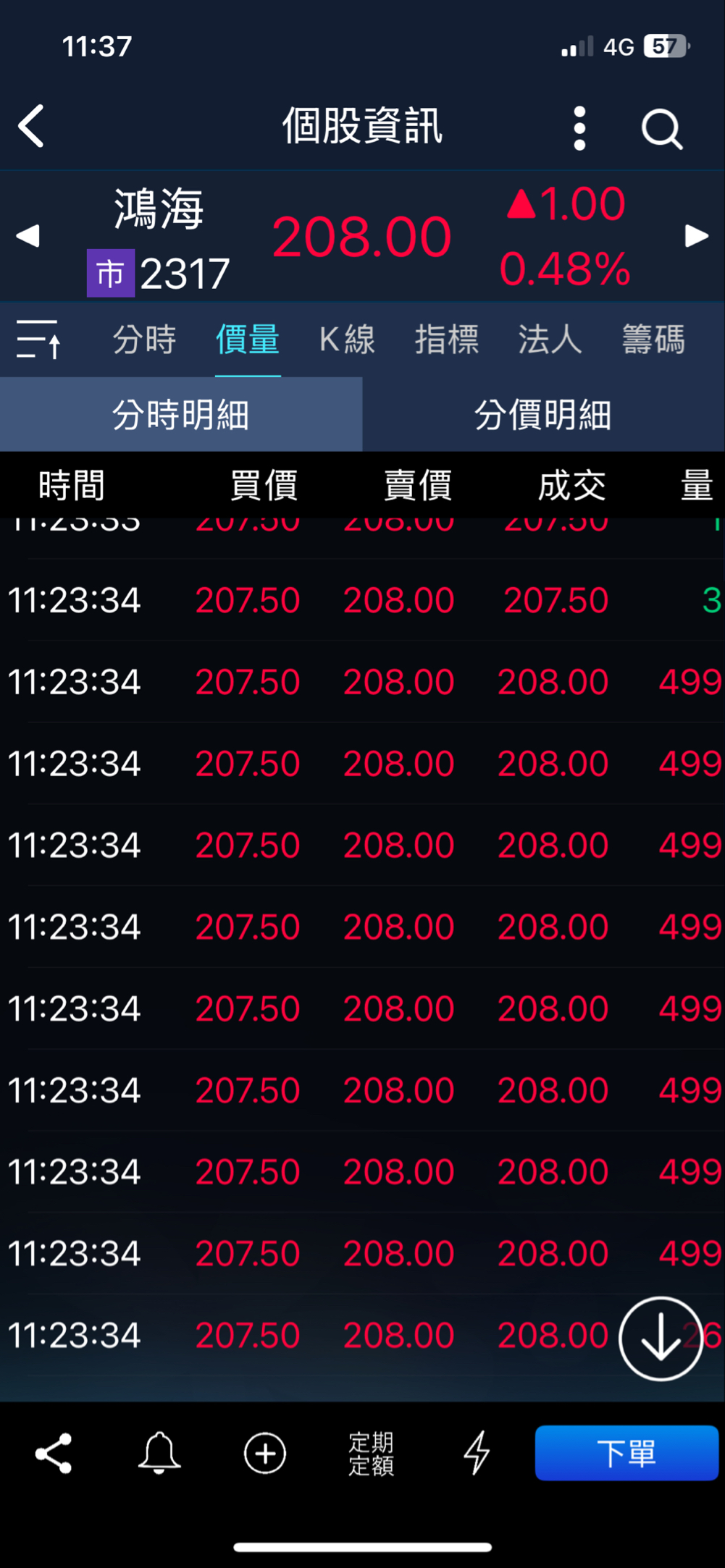Switch to the K線 tab
The height and width of the screenshot is (1568, 725).
347,339
